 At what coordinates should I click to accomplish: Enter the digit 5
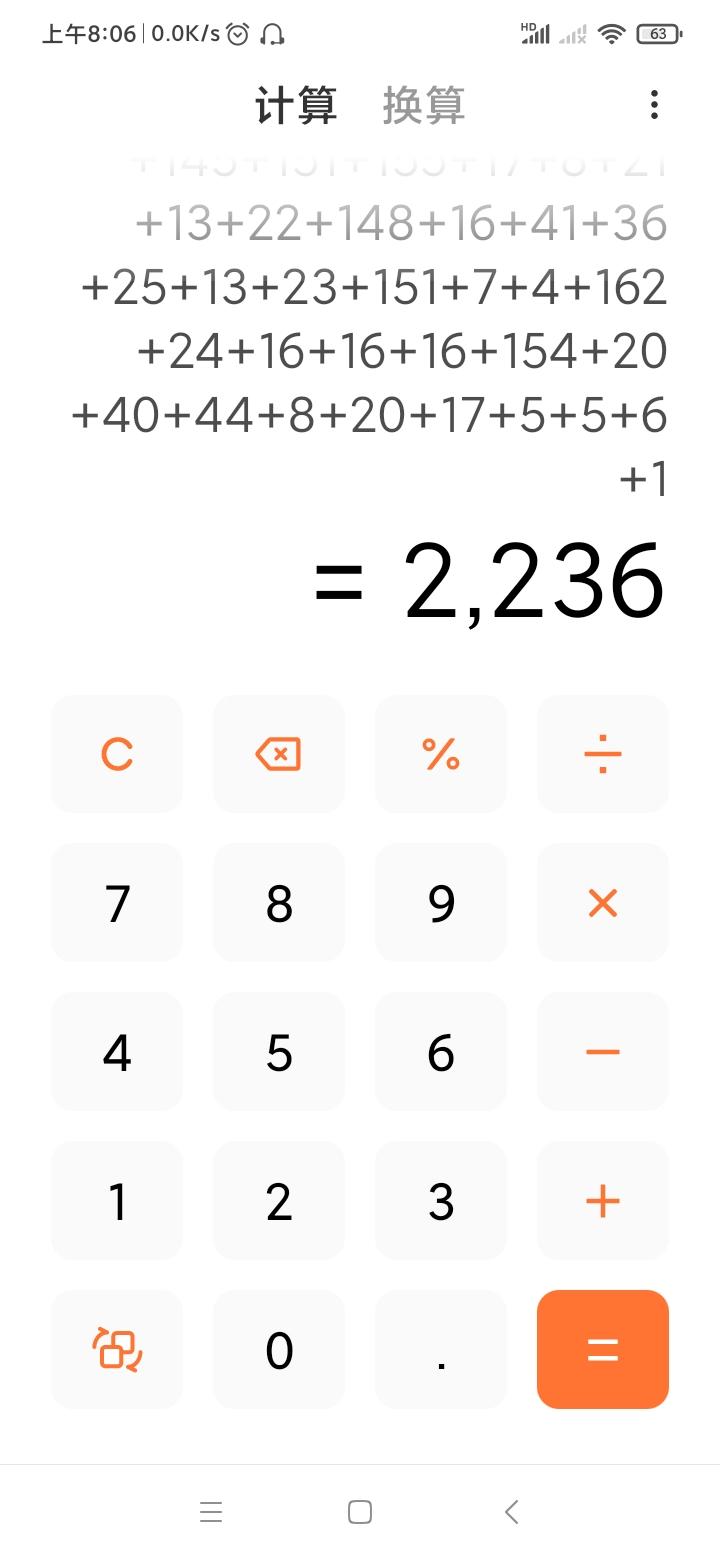tap(279, 1052)
